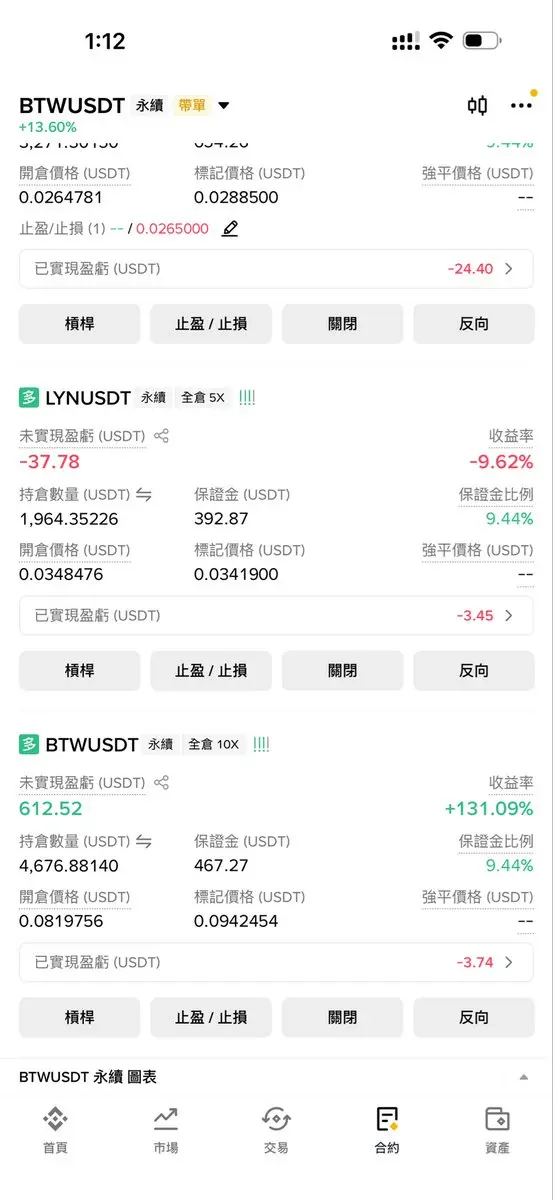Open realized PnL row showing -24.40
Viewport: 553px width, 1200px height.
pos(276,269)
